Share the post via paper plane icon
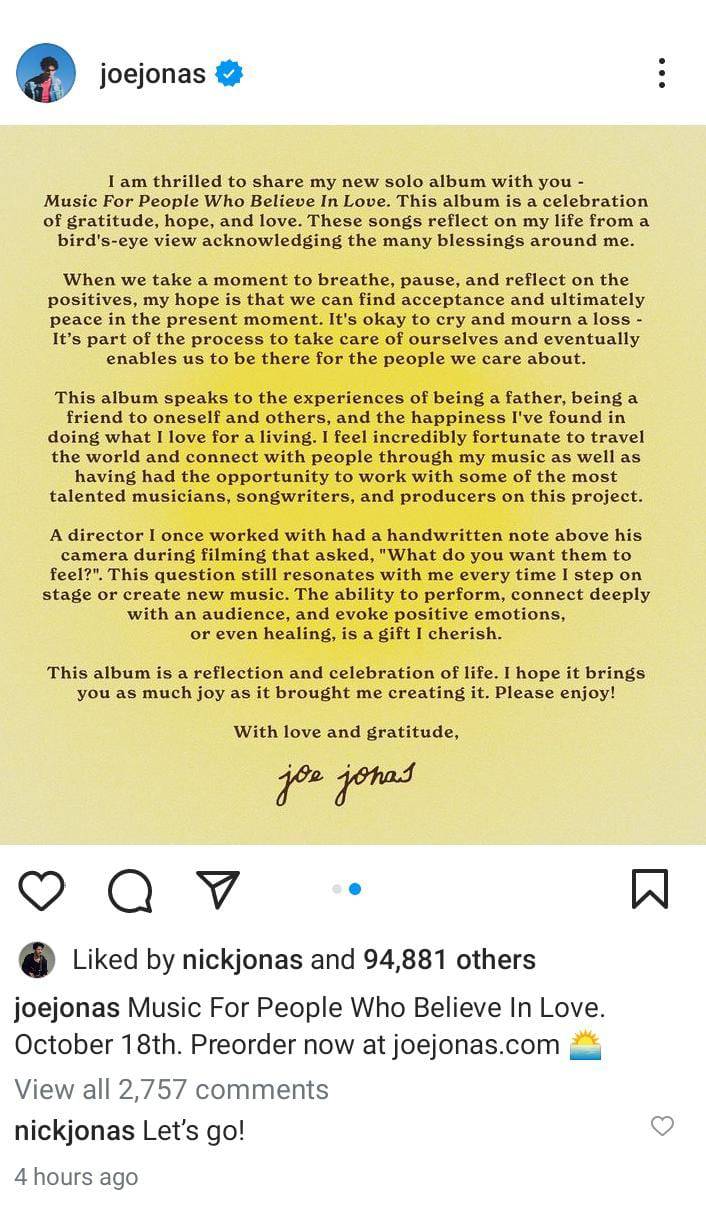The width and height of the screenshot is (706, 1216). point(217,889)
